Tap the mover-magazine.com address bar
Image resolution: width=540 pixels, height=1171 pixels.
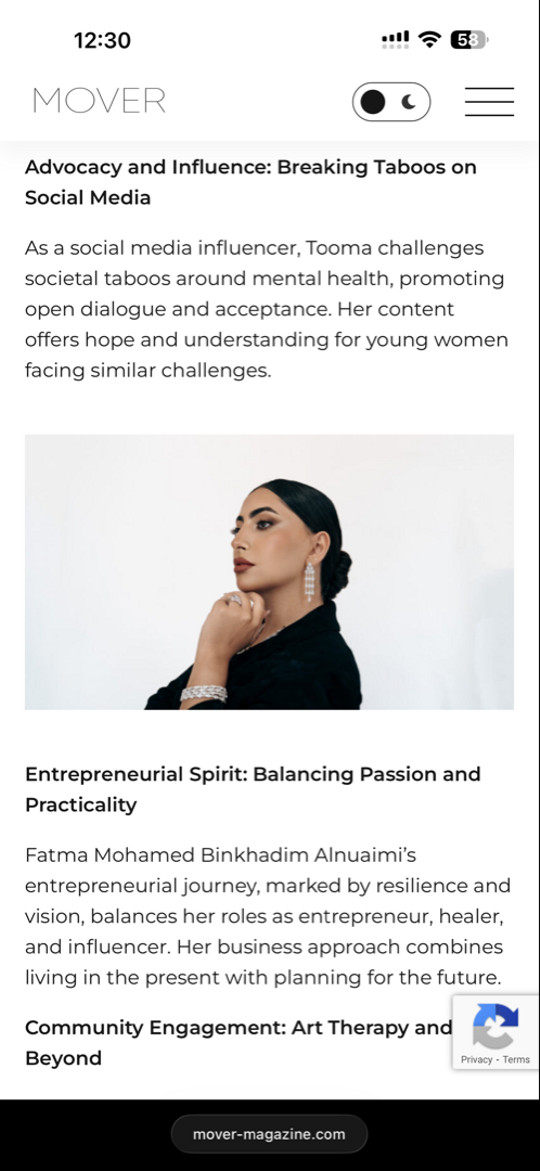tap(269, 1134)
